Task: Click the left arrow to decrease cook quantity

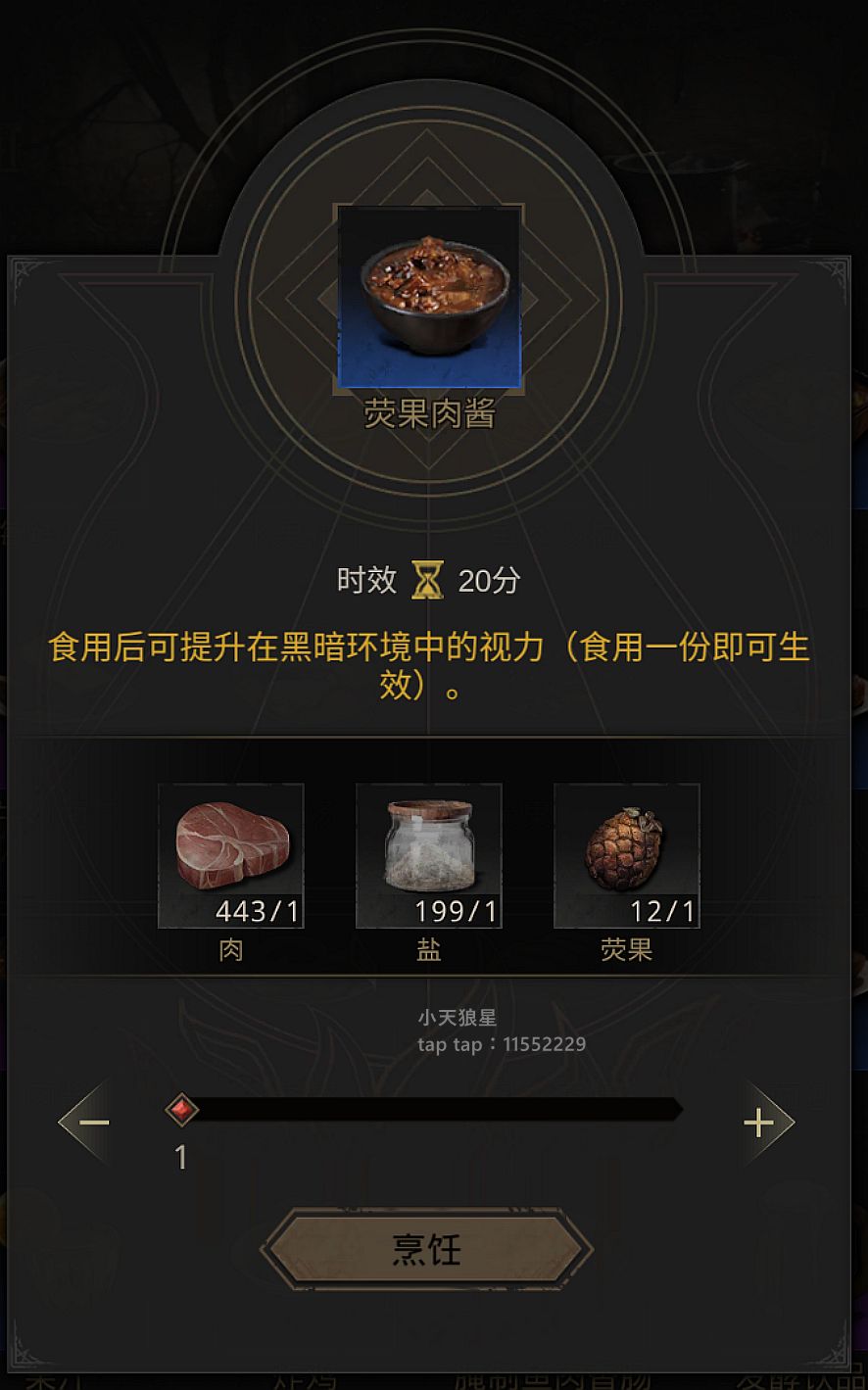Action: (x=86, y=1122)
